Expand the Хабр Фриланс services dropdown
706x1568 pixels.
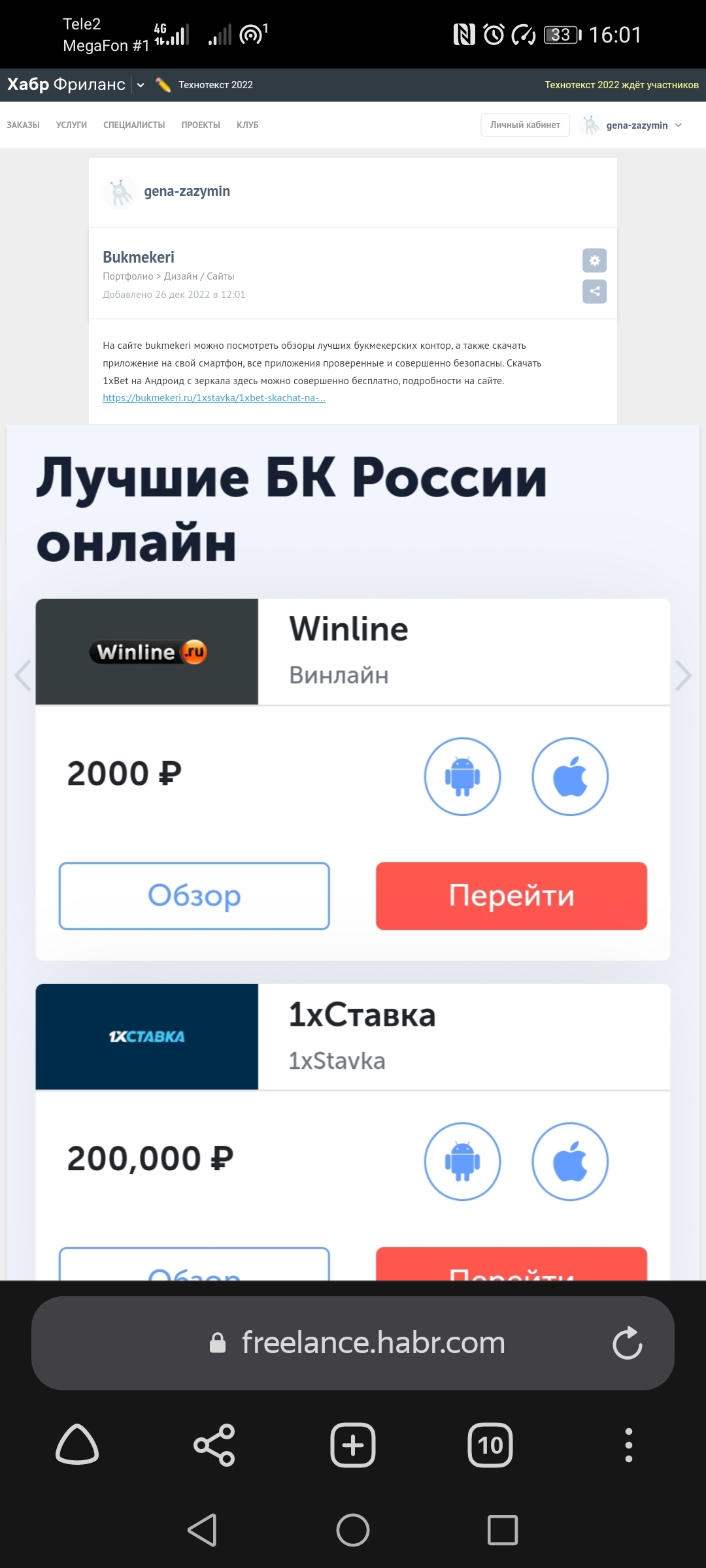(x=141, y=85)
